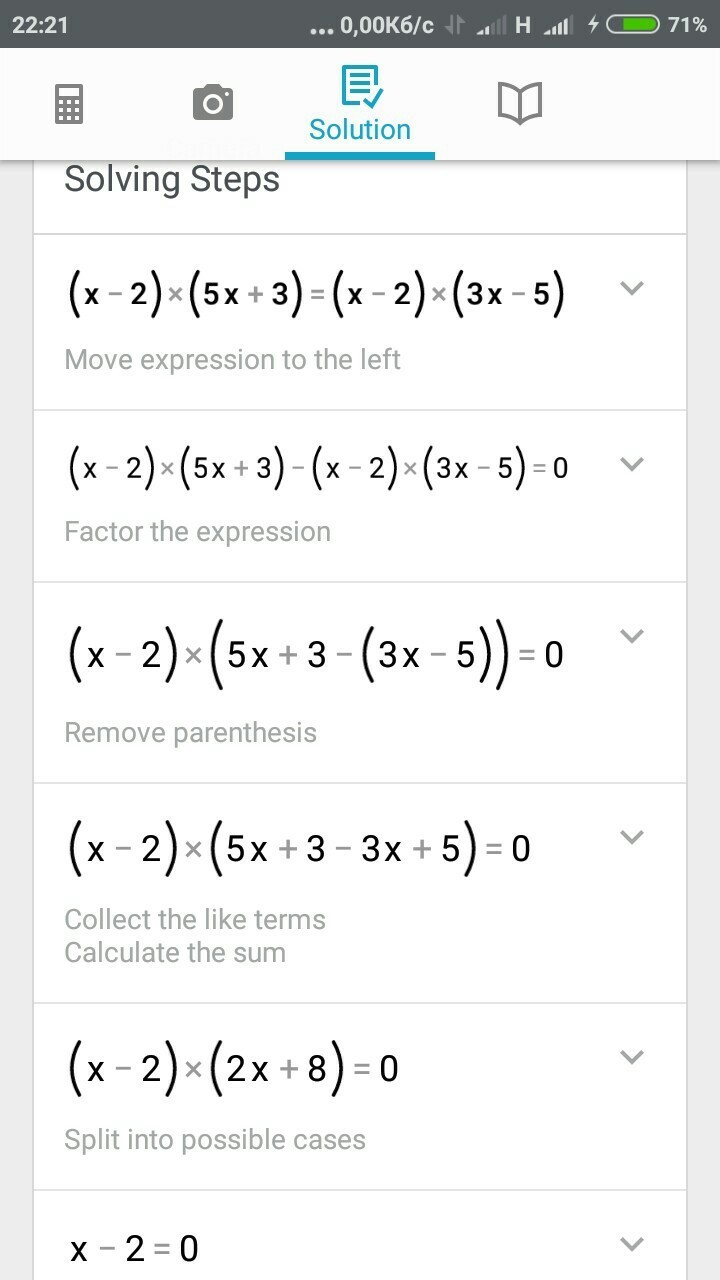
Task: Expand the 'Split into possible cases' step
Action: pos(631,1057)
